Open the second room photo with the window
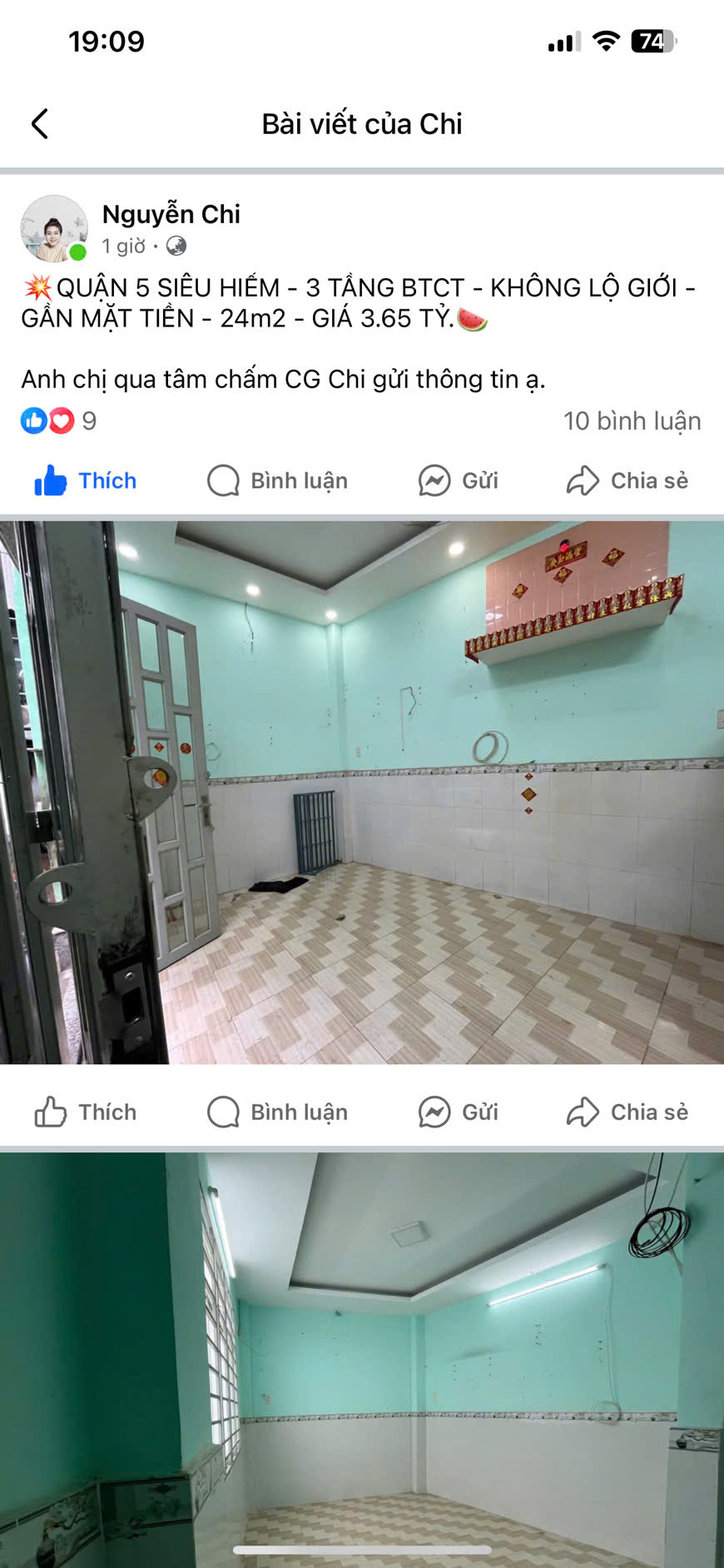The image size is (724, 1568). coord(362,1360)
